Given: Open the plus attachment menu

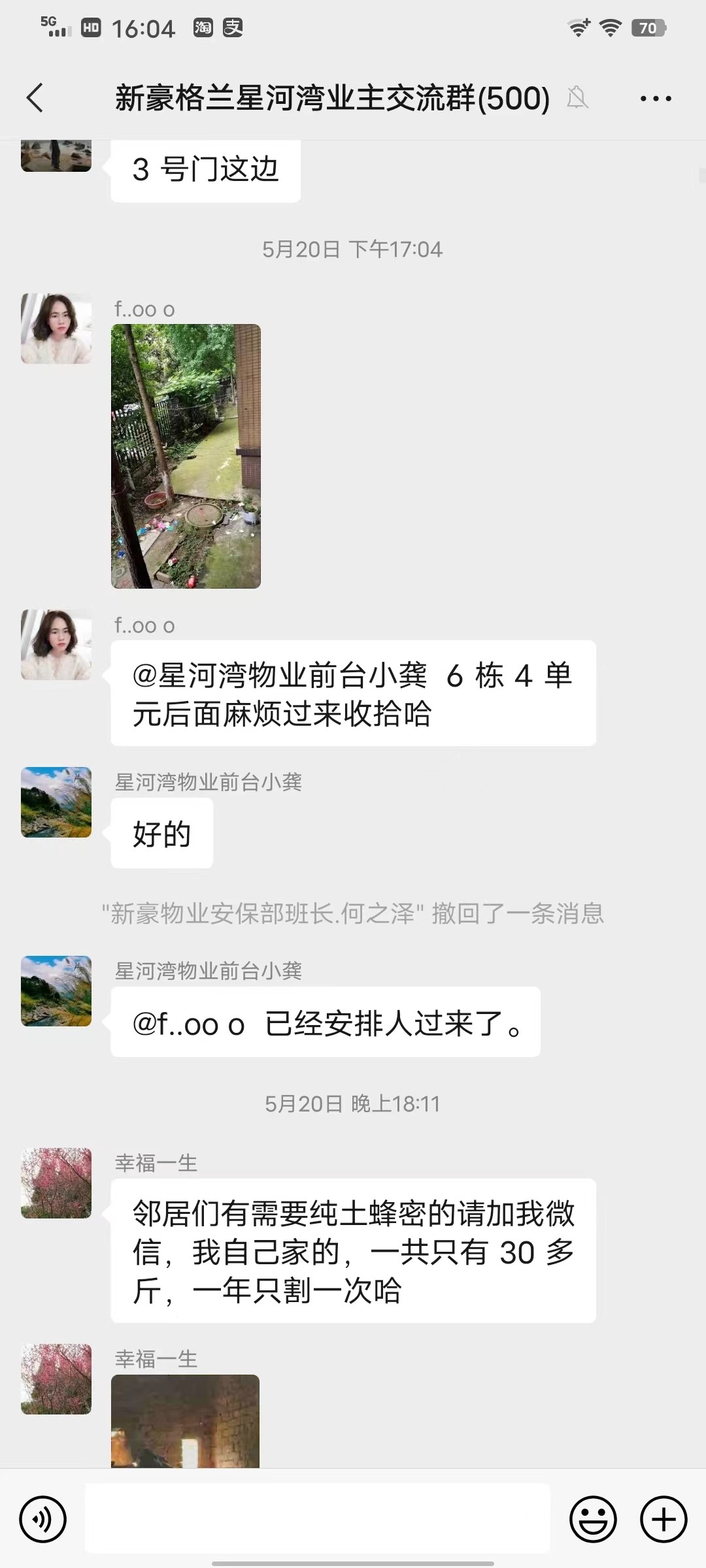Looking at the screenshot, I should 663,1519.
